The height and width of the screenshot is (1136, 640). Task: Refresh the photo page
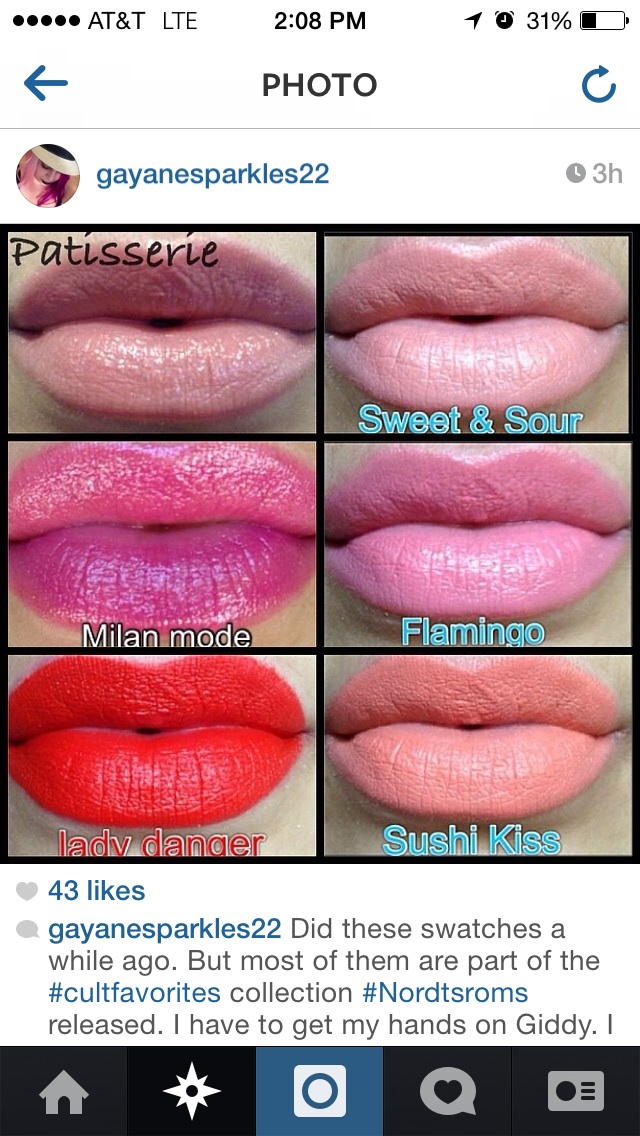598,86
